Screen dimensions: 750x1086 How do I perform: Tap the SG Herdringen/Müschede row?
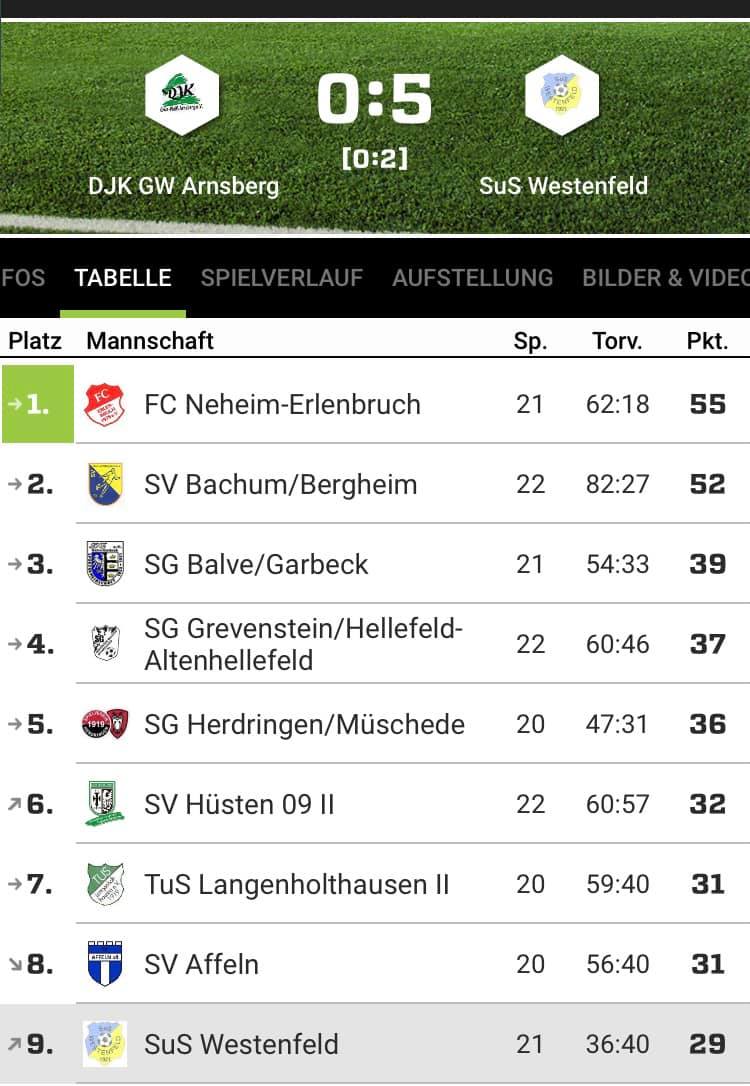click(304, 724)
